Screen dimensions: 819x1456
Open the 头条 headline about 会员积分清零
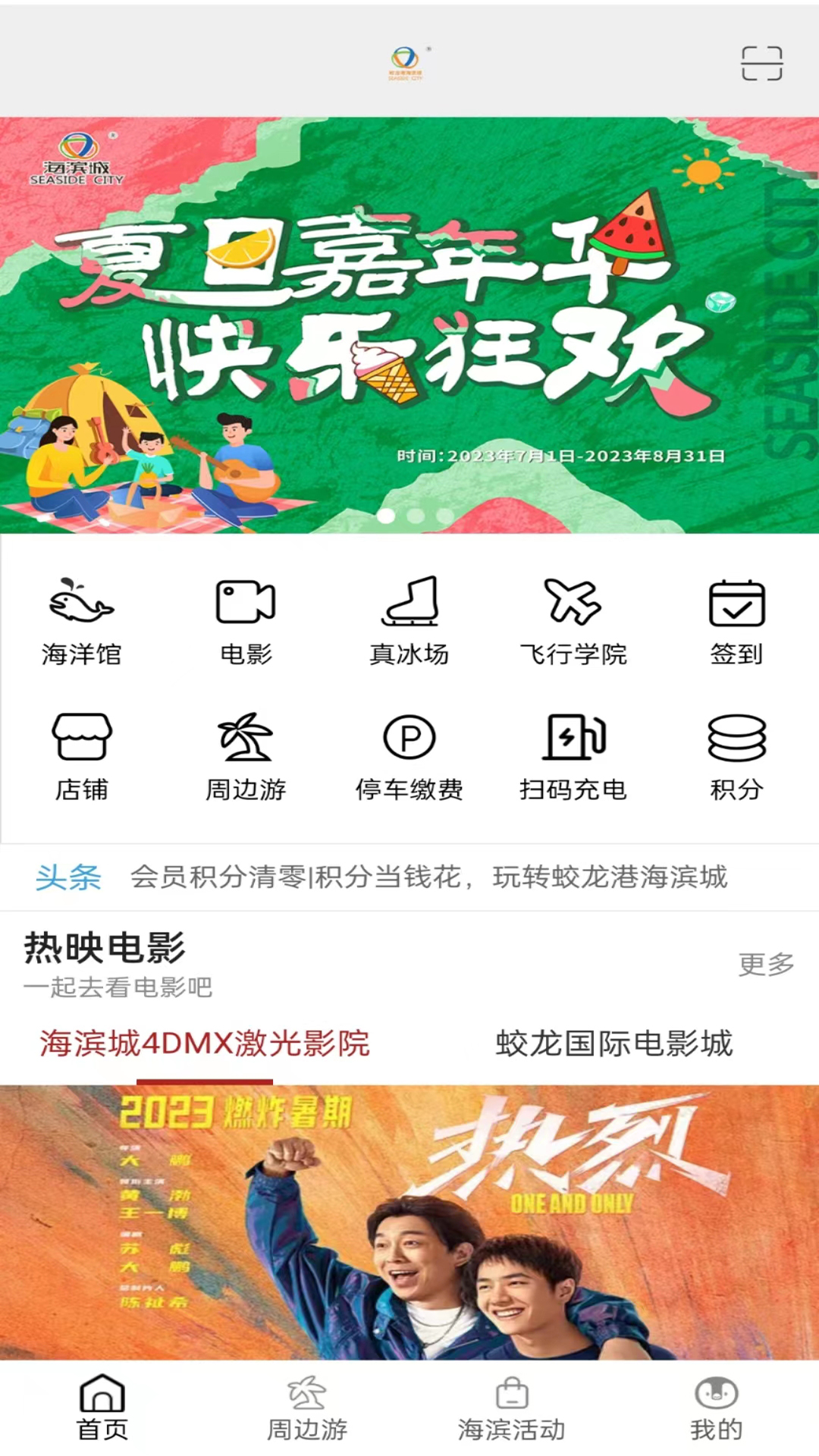428,877
